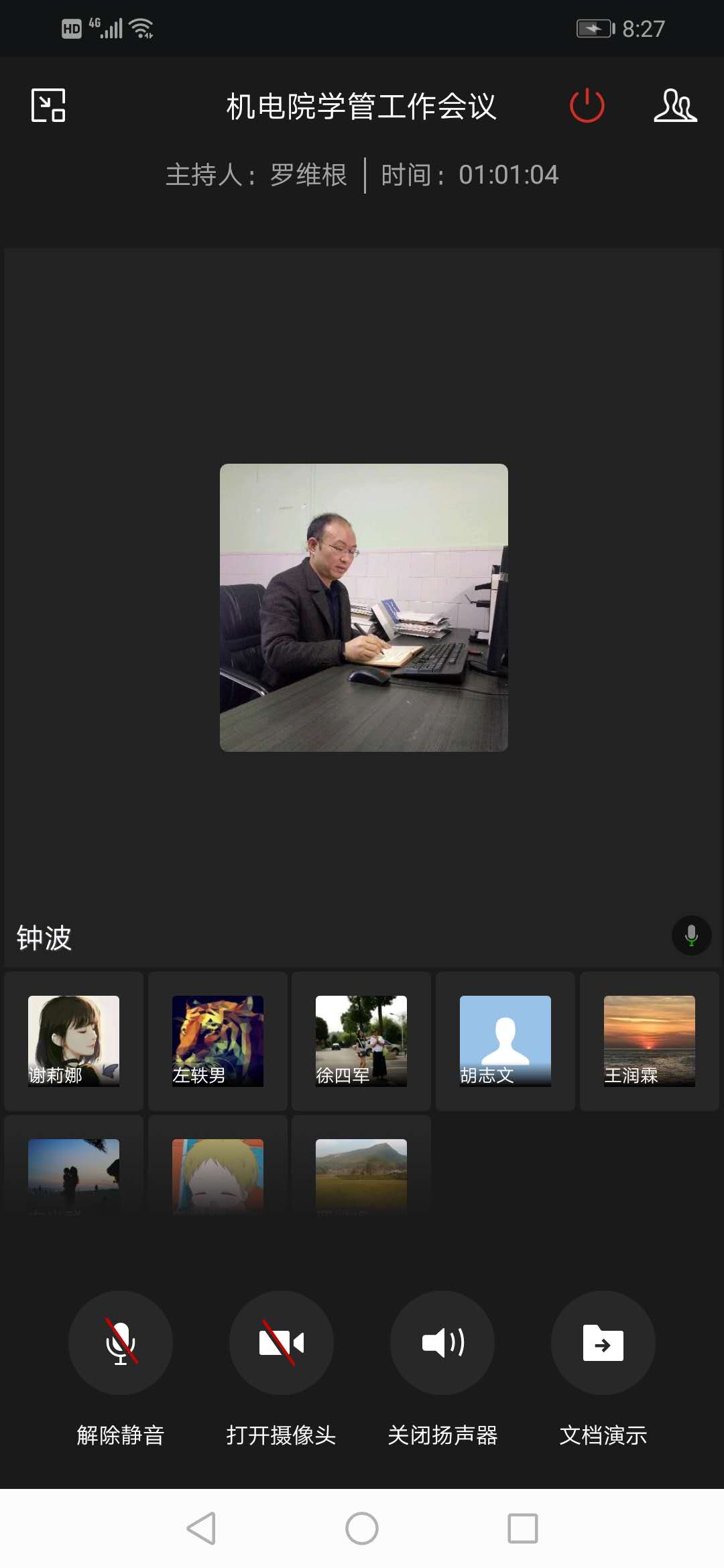Tap the red power icon to leave the meeting
The image size is (724, 1568).
point(587,105)
